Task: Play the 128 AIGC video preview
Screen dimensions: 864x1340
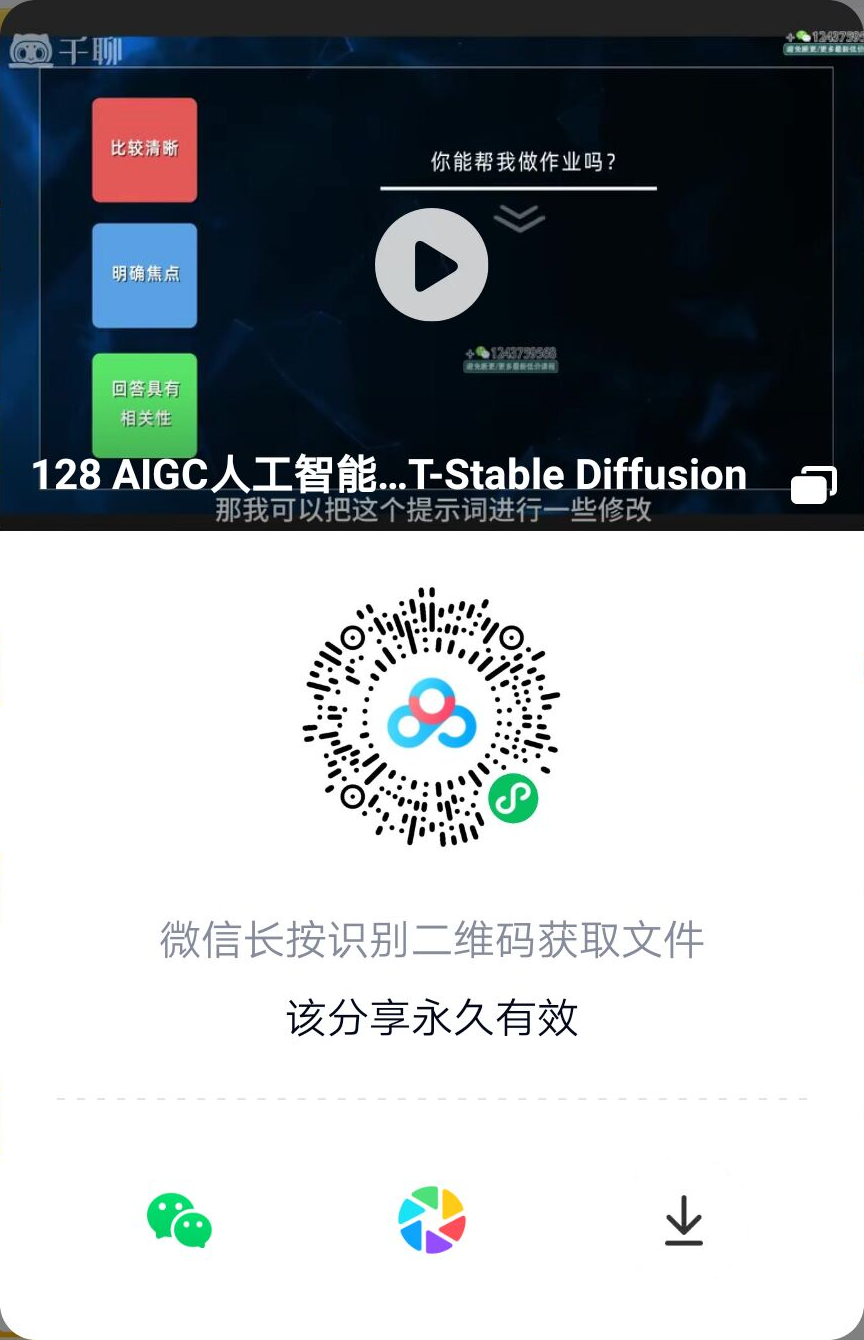Action: [431, 265]
